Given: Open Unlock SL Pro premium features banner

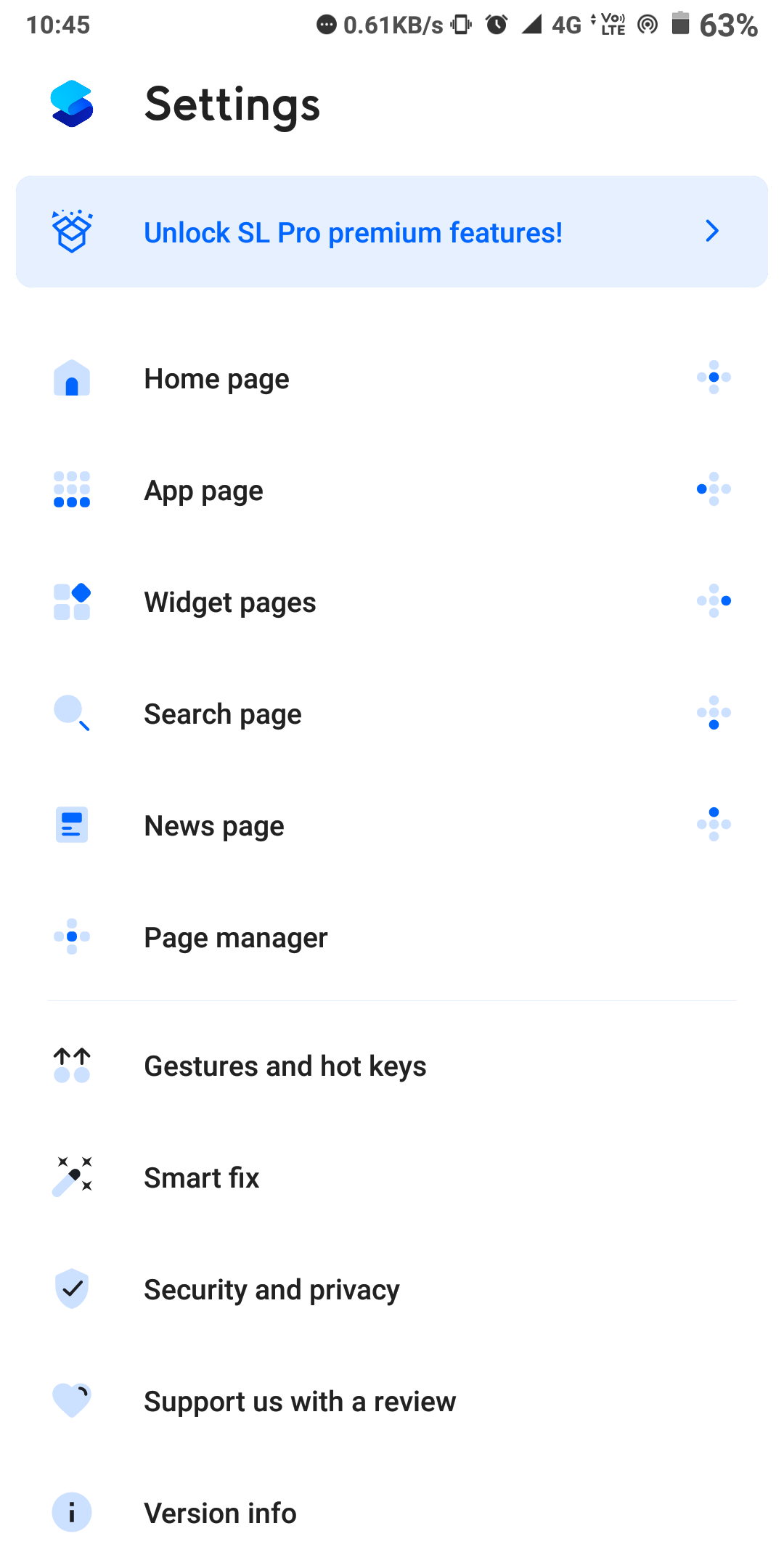Looking at the screenshot, I should [x=392, y=232].
